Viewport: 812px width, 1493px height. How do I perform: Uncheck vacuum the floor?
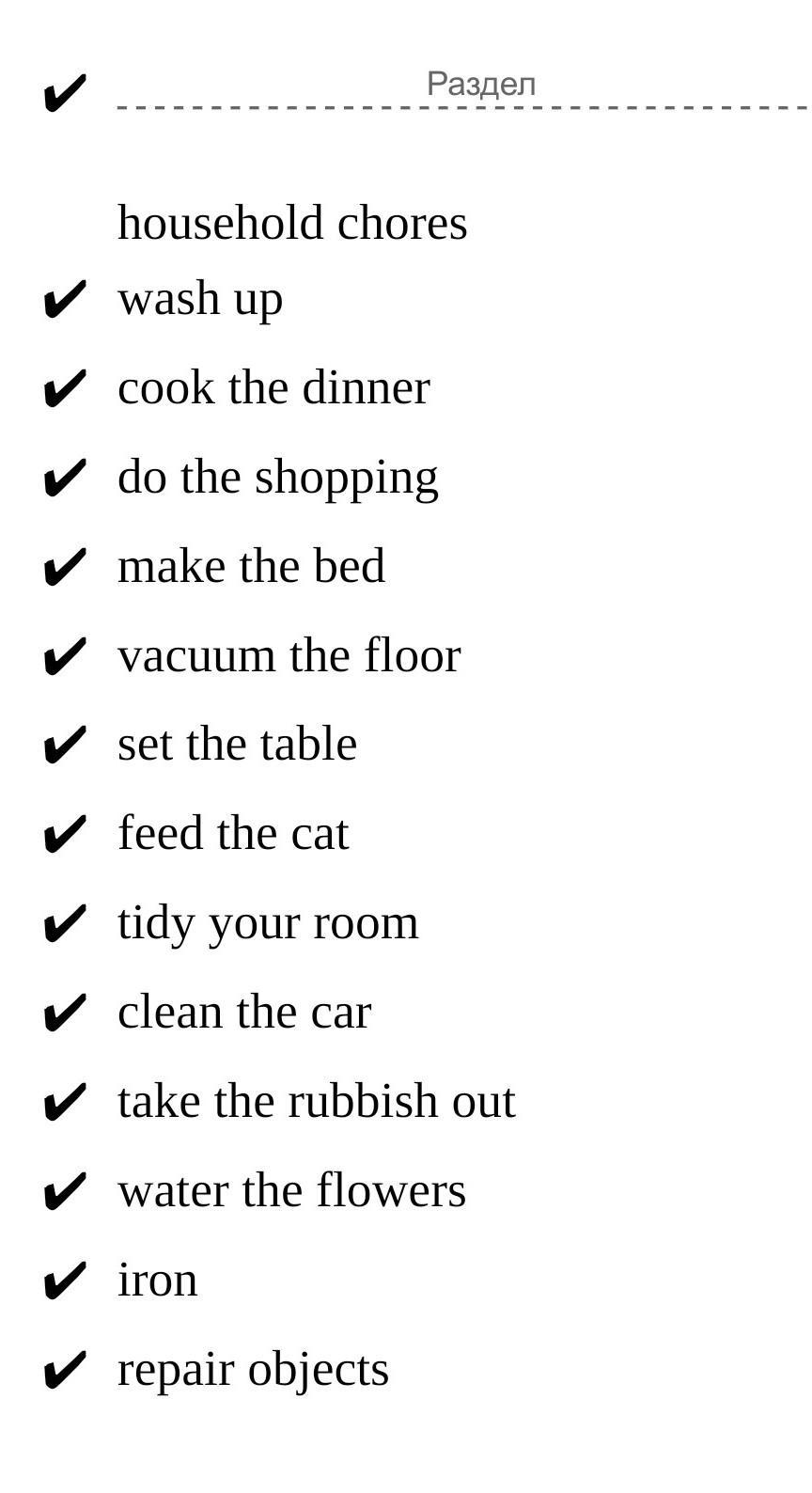[65, 657]
